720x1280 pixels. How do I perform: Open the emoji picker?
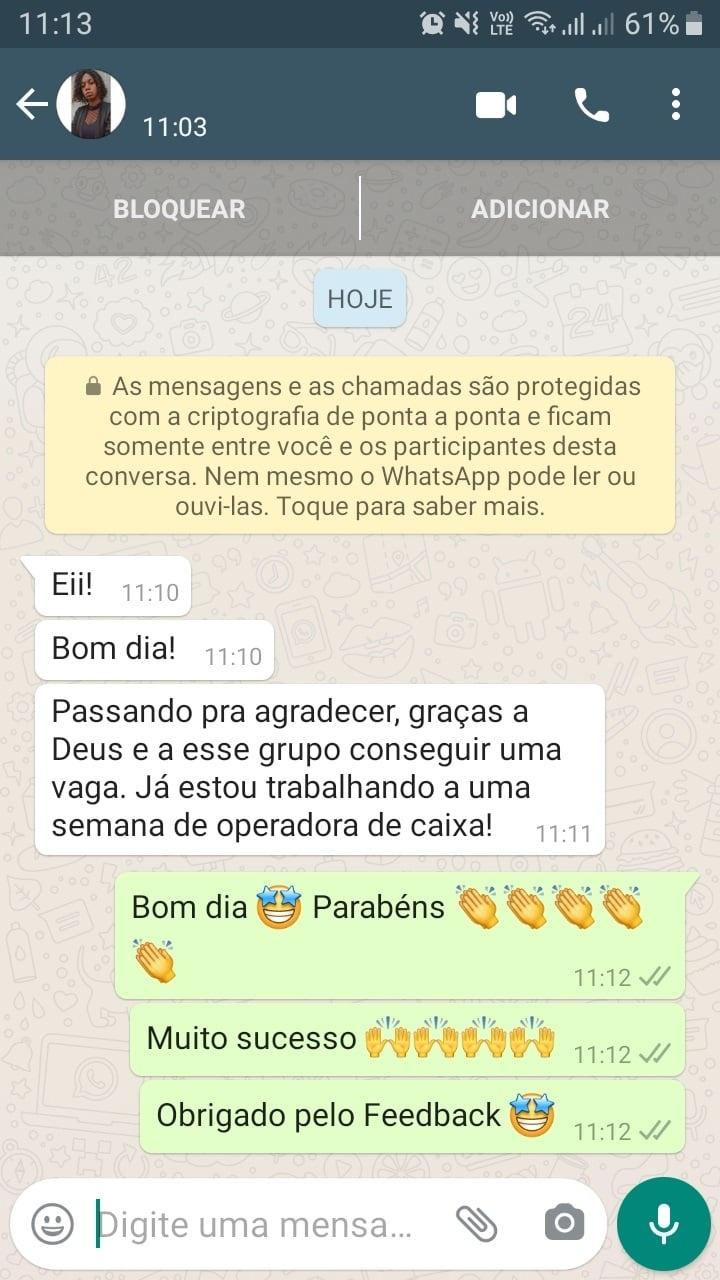[52, 1223]
